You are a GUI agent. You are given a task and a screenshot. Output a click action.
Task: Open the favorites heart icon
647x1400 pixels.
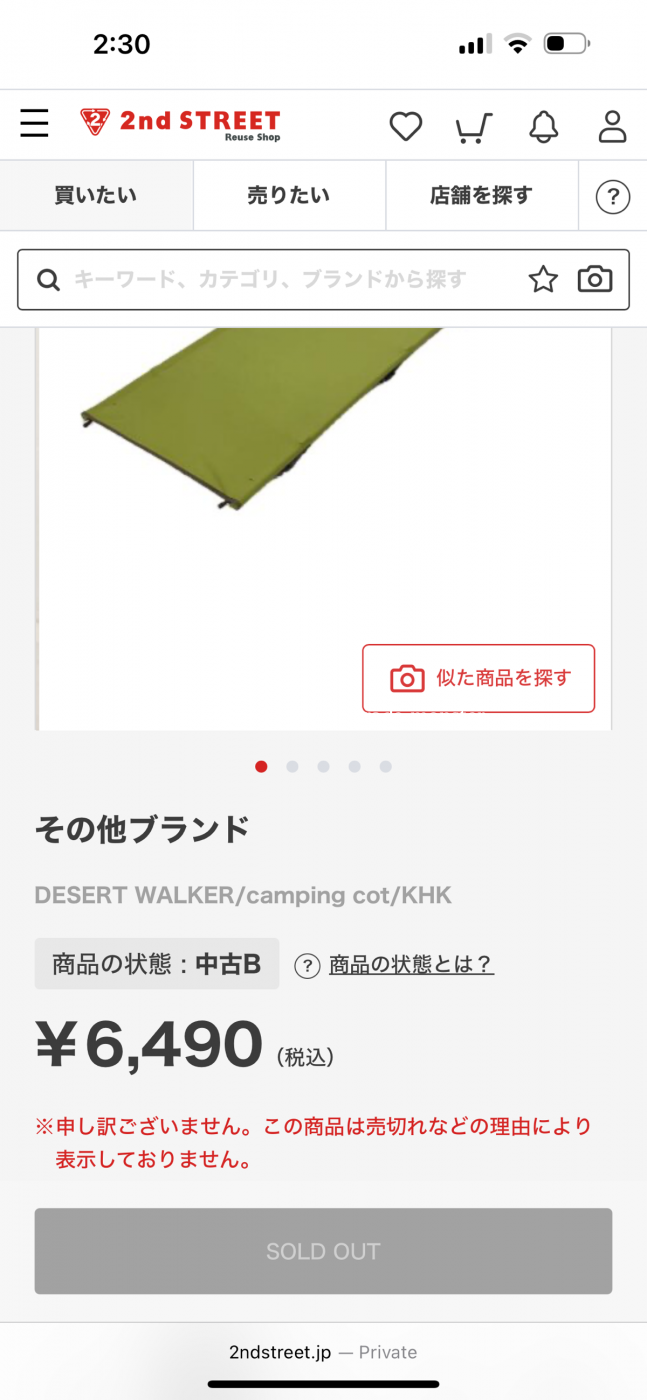point(405,126)
